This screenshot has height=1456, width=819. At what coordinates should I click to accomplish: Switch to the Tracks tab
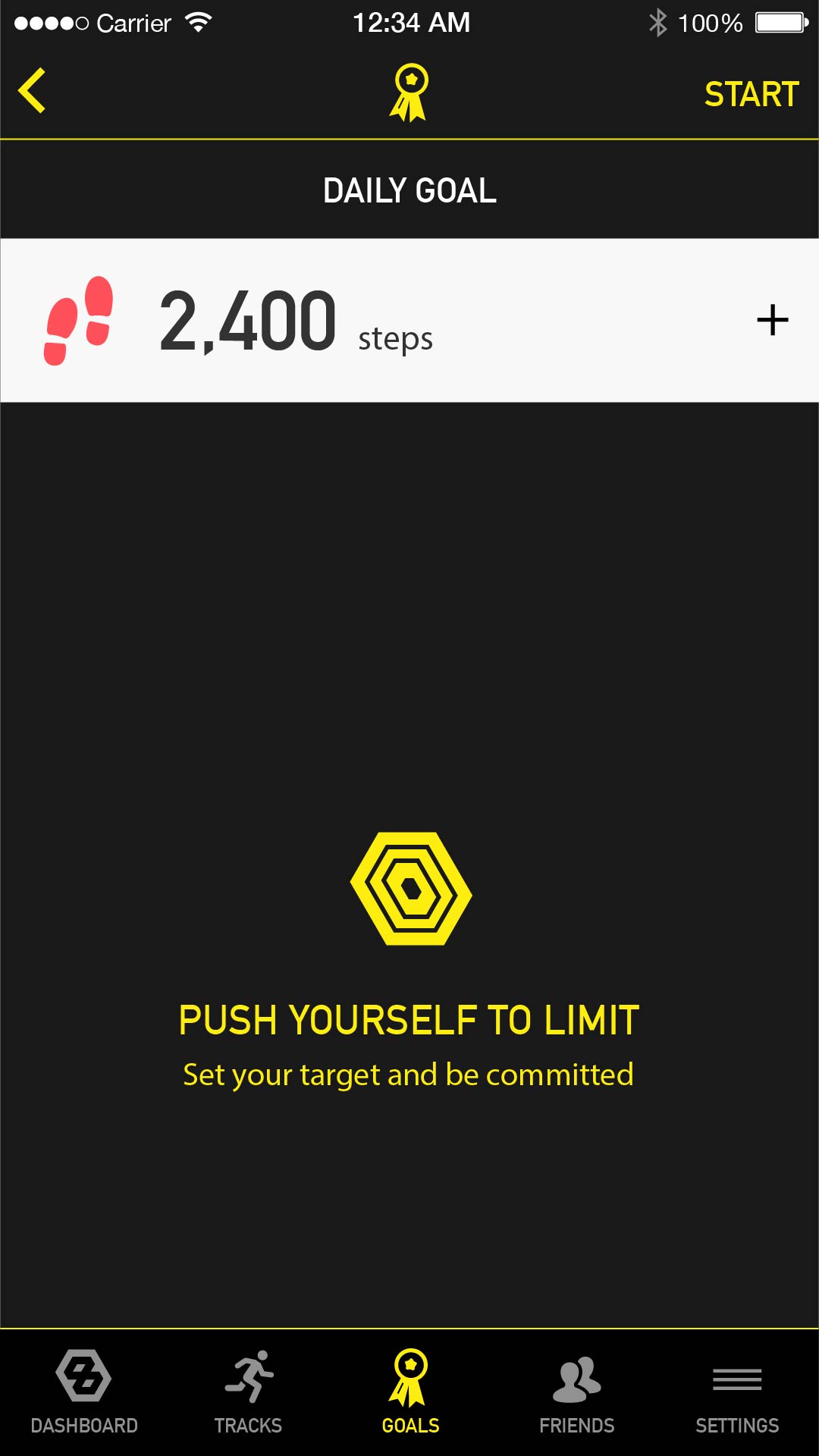coord(248,1392)
